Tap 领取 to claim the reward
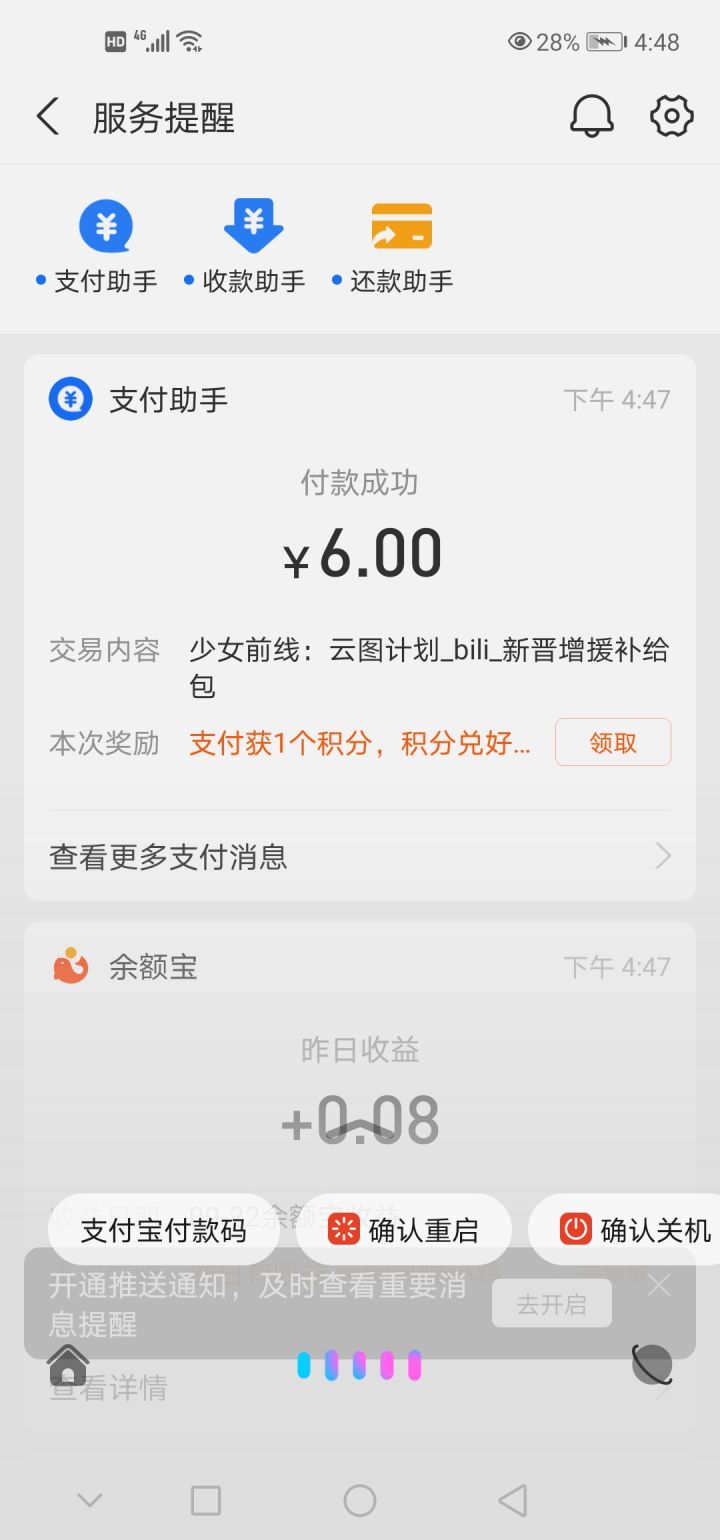The image size is (720, 1540). (612, 743)
